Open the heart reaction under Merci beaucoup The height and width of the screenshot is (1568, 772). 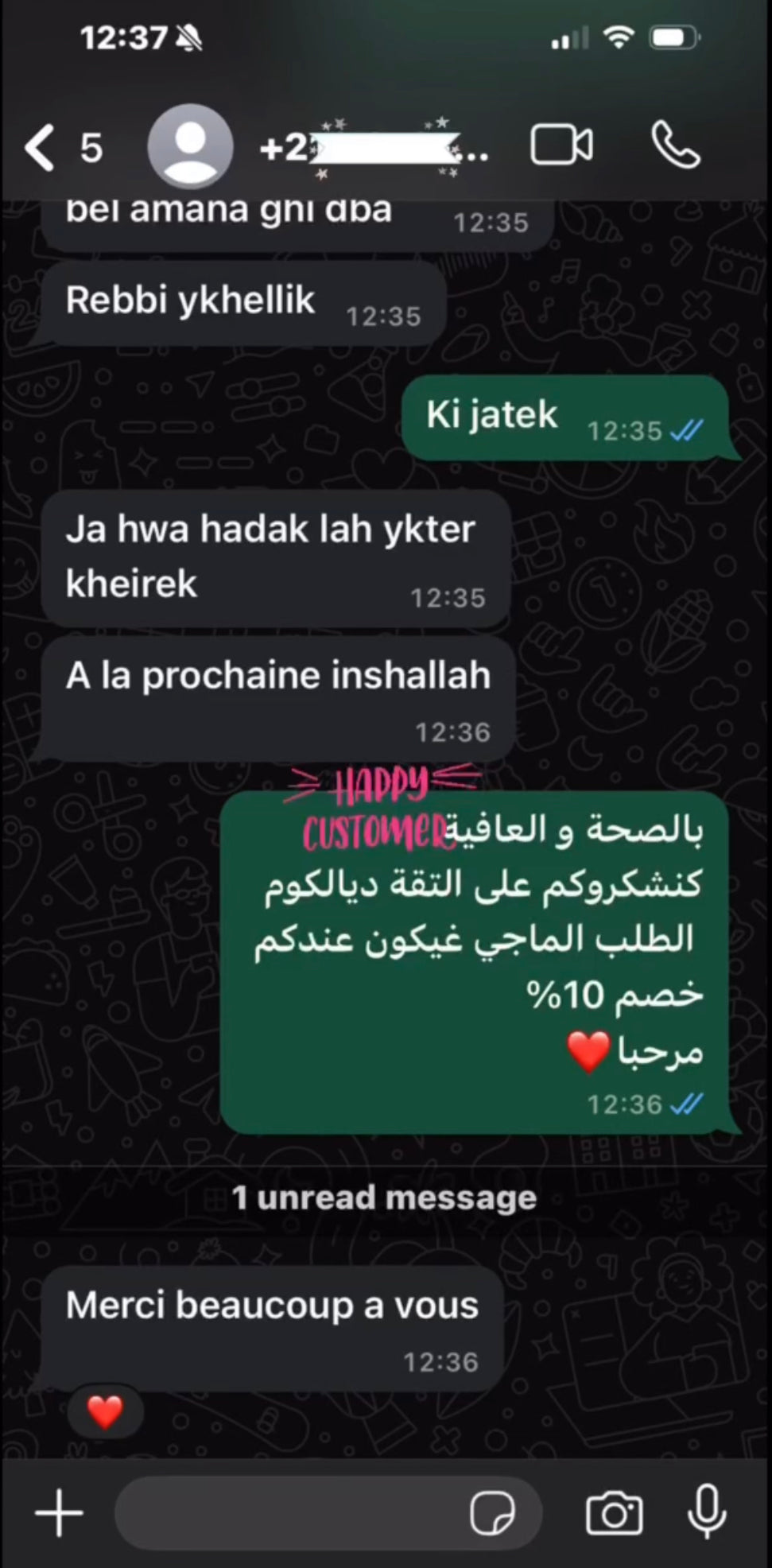click(105, 1411)
